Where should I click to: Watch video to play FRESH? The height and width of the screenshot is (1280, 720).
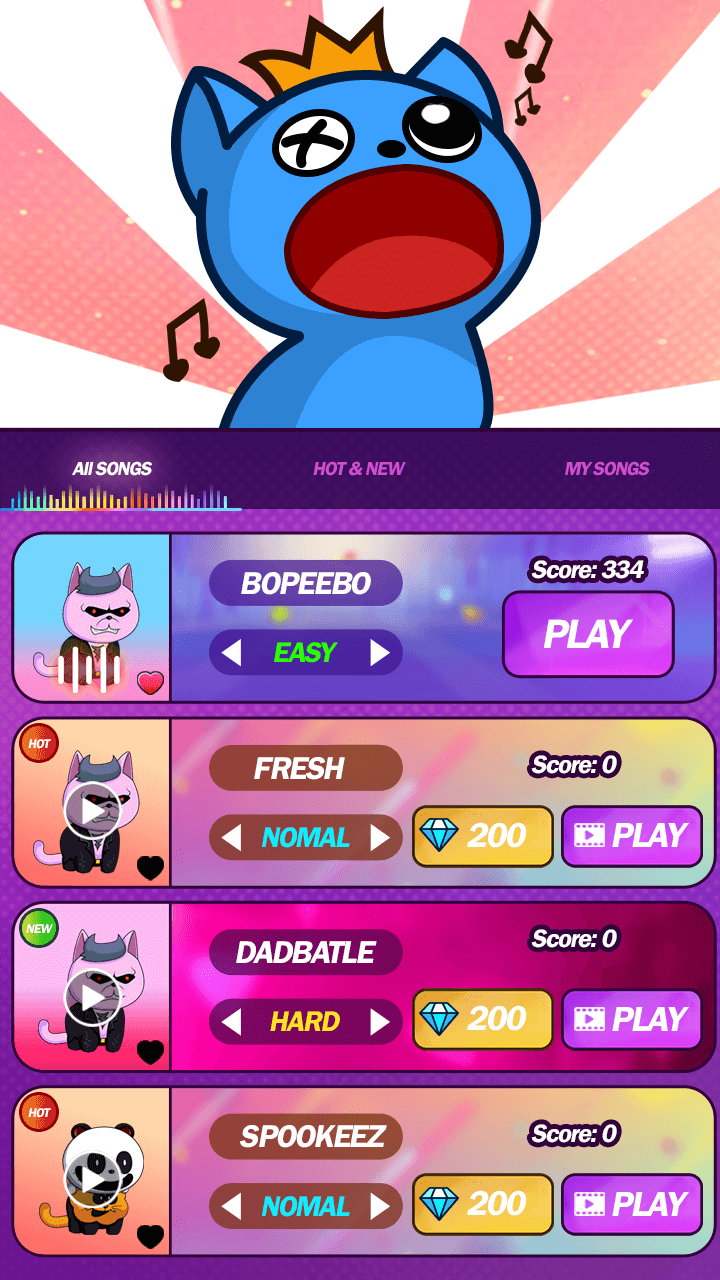(632, 836)
